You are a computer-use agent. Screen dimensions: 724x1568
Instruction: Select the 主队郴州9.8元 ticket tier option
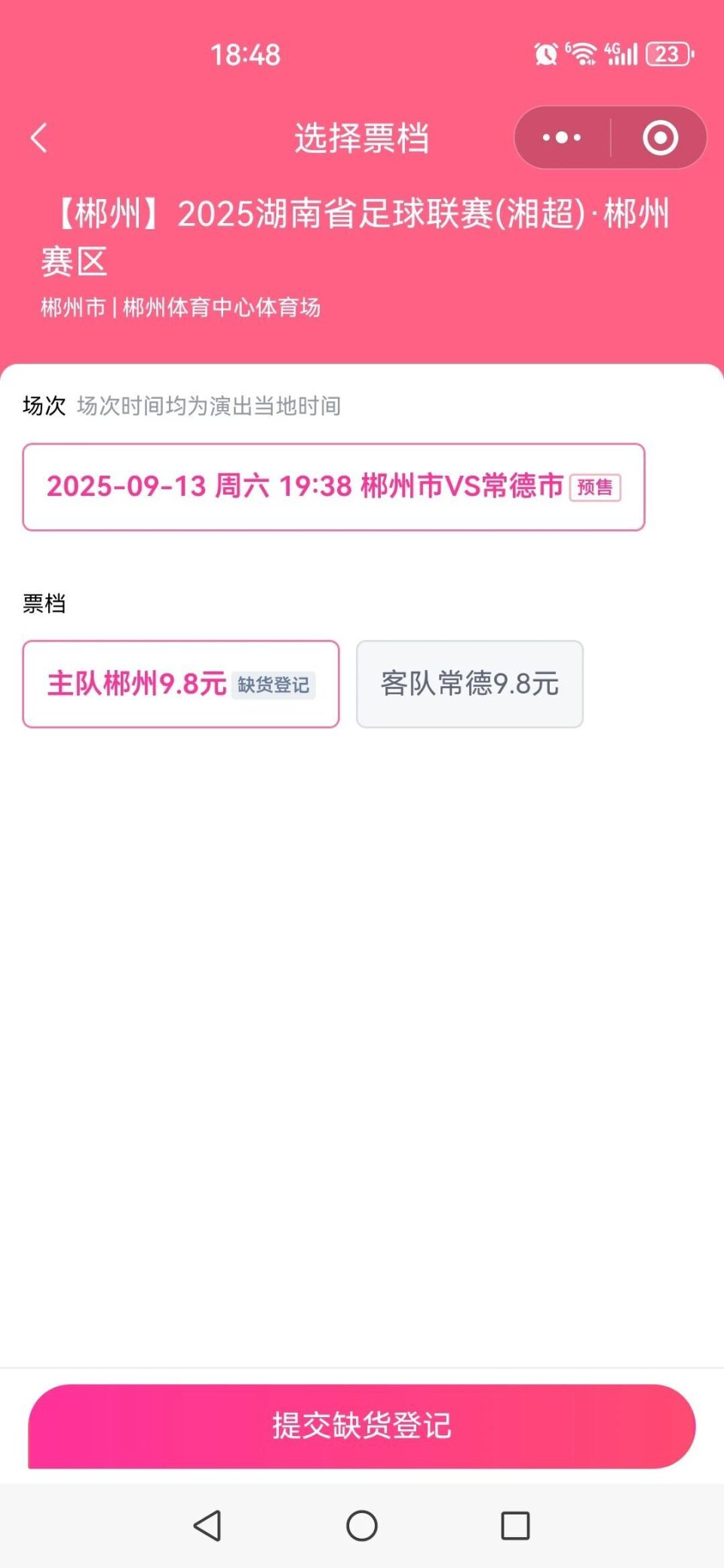[181, 684]
